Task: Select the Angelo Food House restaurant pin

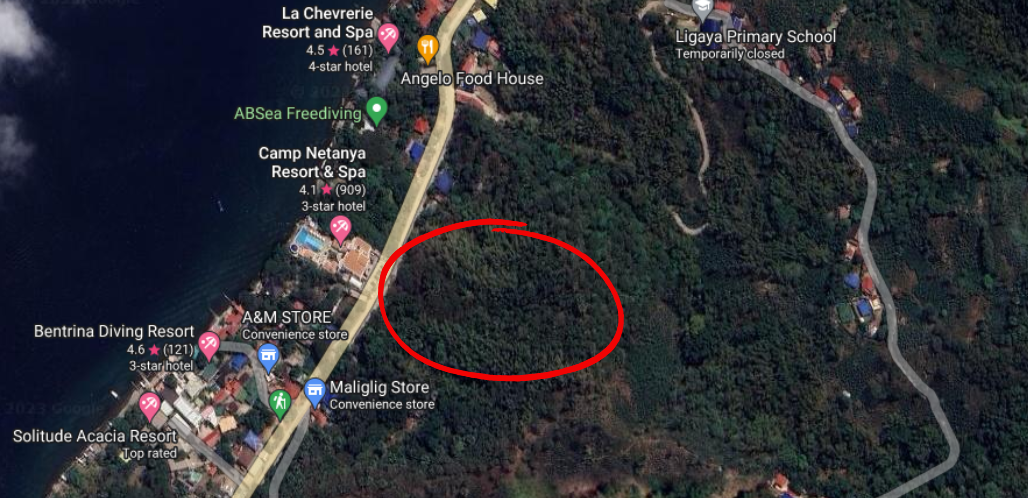Action: click(x=428, y=47)
